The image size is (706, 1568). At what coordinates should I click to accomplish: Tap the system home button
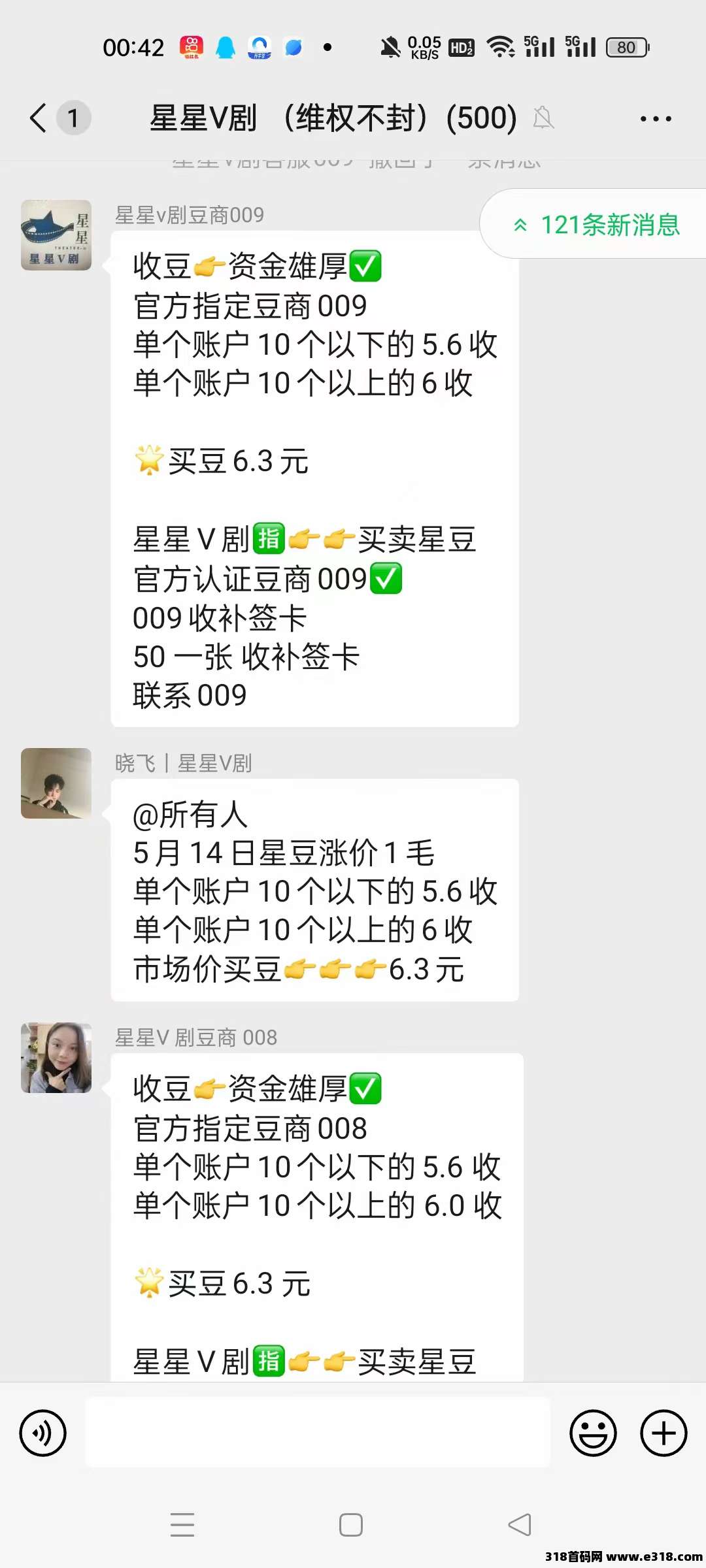coord(351,1525)
